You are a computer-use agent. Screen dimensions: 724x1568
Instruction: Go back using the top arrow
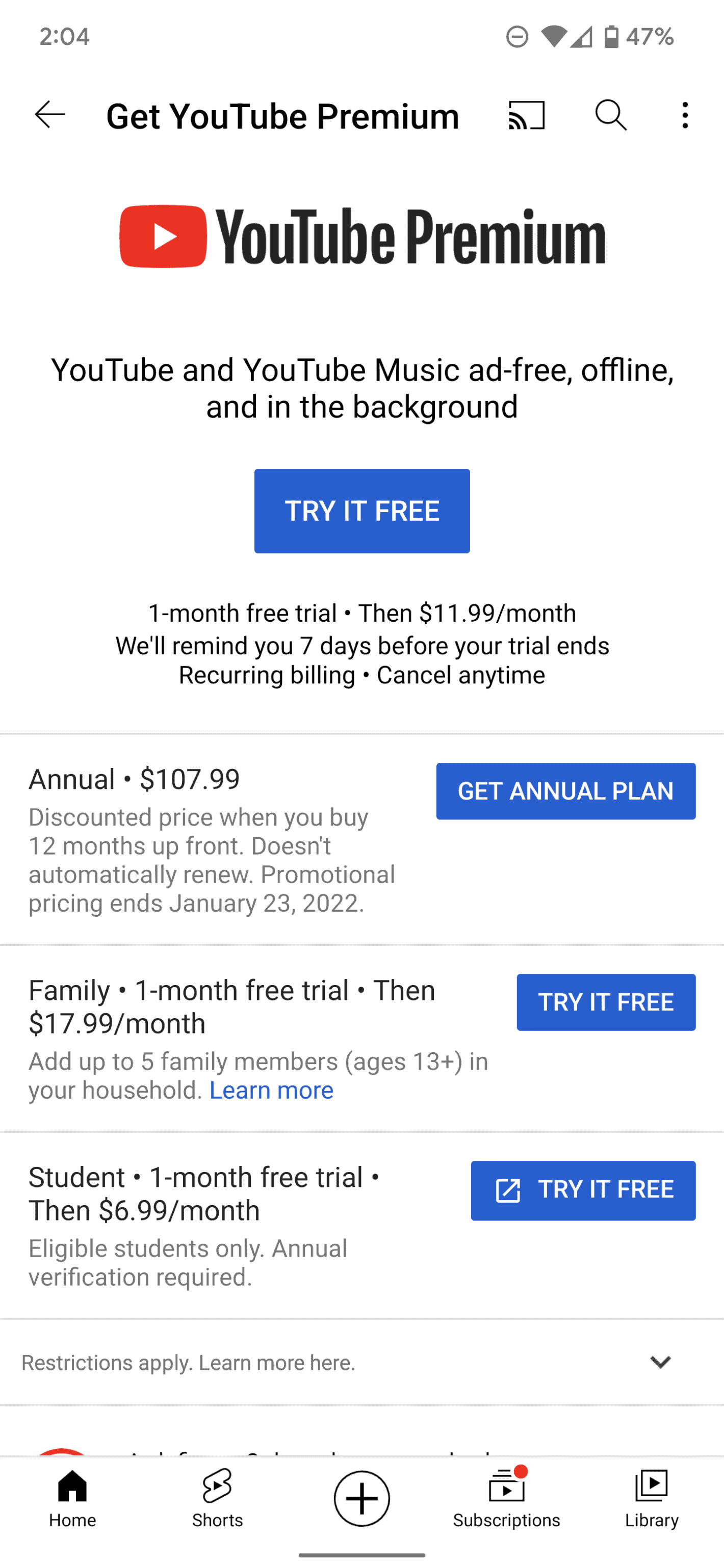click(50, 115)
